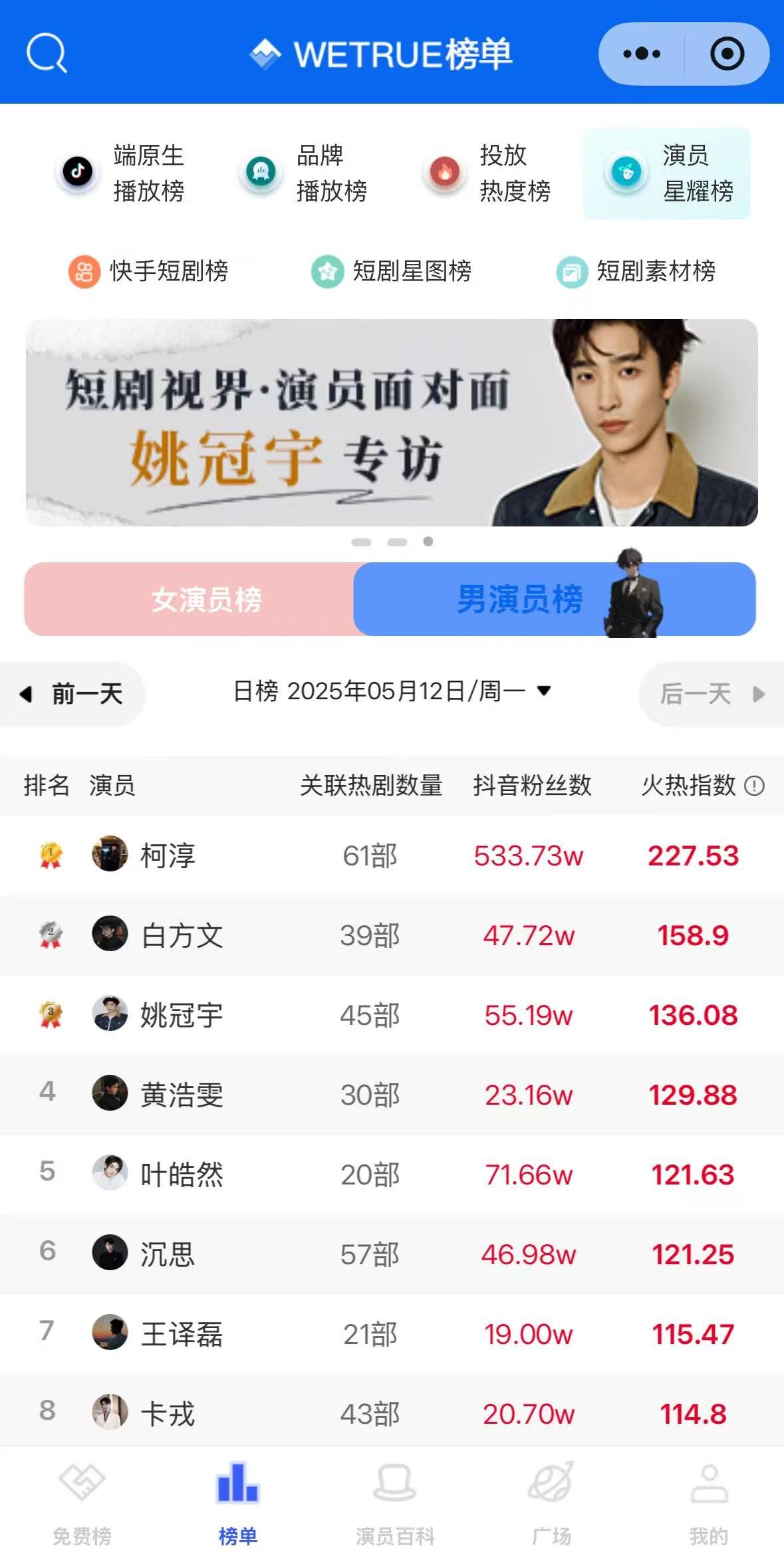The height and width of the screenshot is (1568, 784).
Task: Switch to 端原生播放榜 ranking
Action: (122, 173)
